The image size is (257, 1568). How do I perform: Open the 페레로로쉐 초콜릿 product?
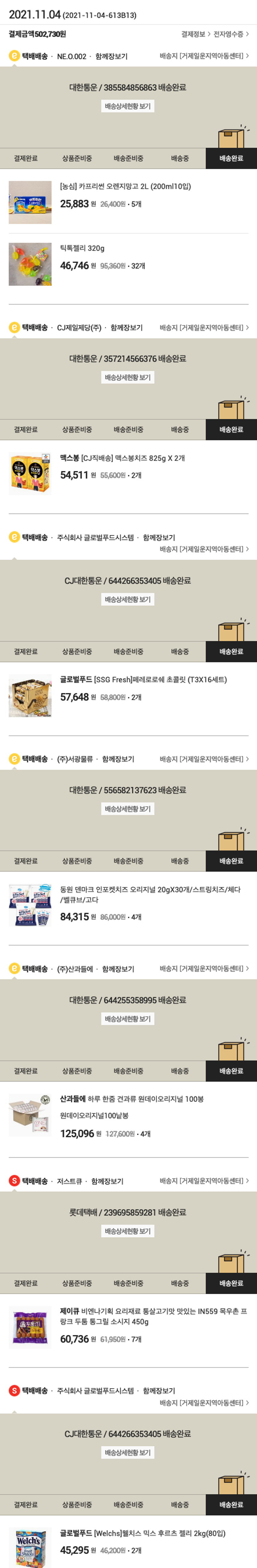click(x=143, y=680)
